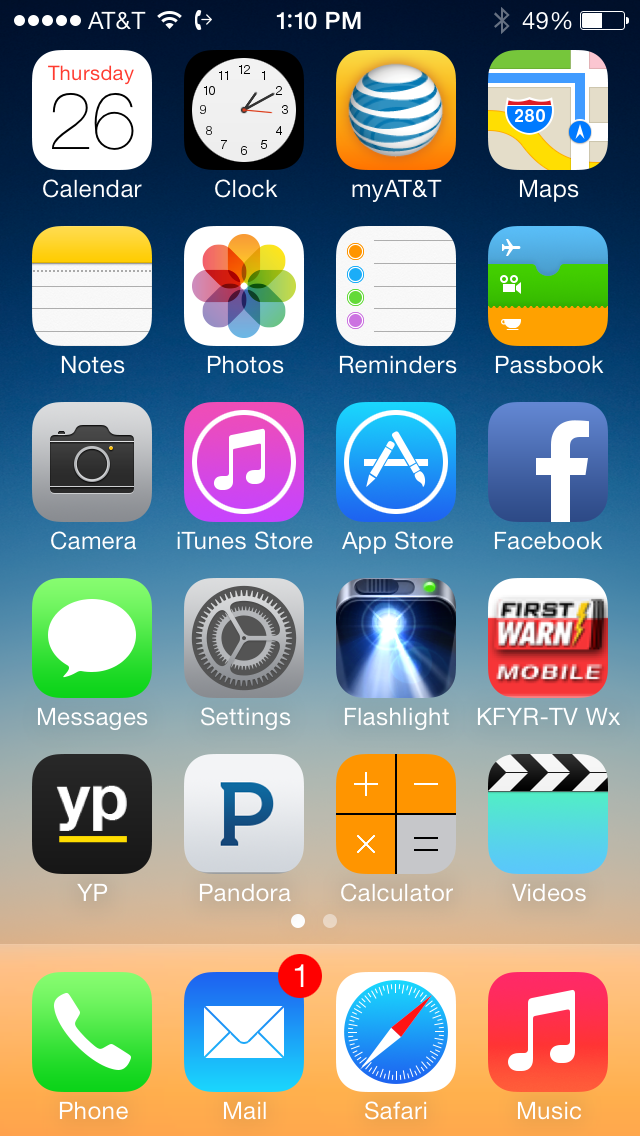Image resolution: width=640 pixels, height=1136 pixels.
Task: Open KFYR-TV Wx weather app
Action: pos(548,638)
